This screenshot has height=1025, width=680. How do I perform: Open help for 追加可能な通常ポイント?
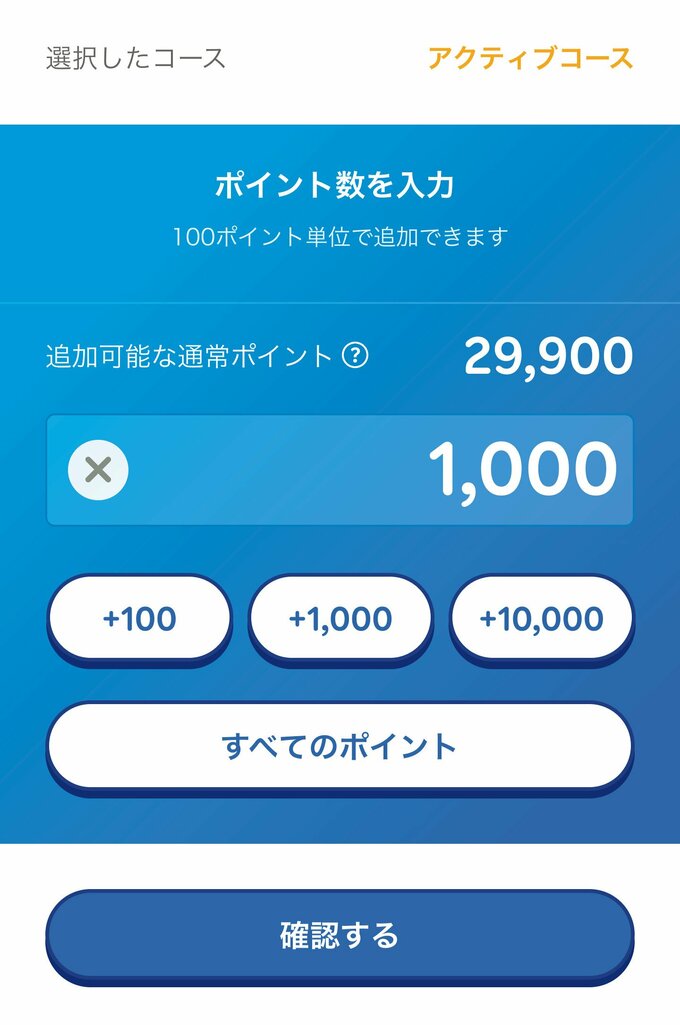pyautogui.click(x=355, y=356)
